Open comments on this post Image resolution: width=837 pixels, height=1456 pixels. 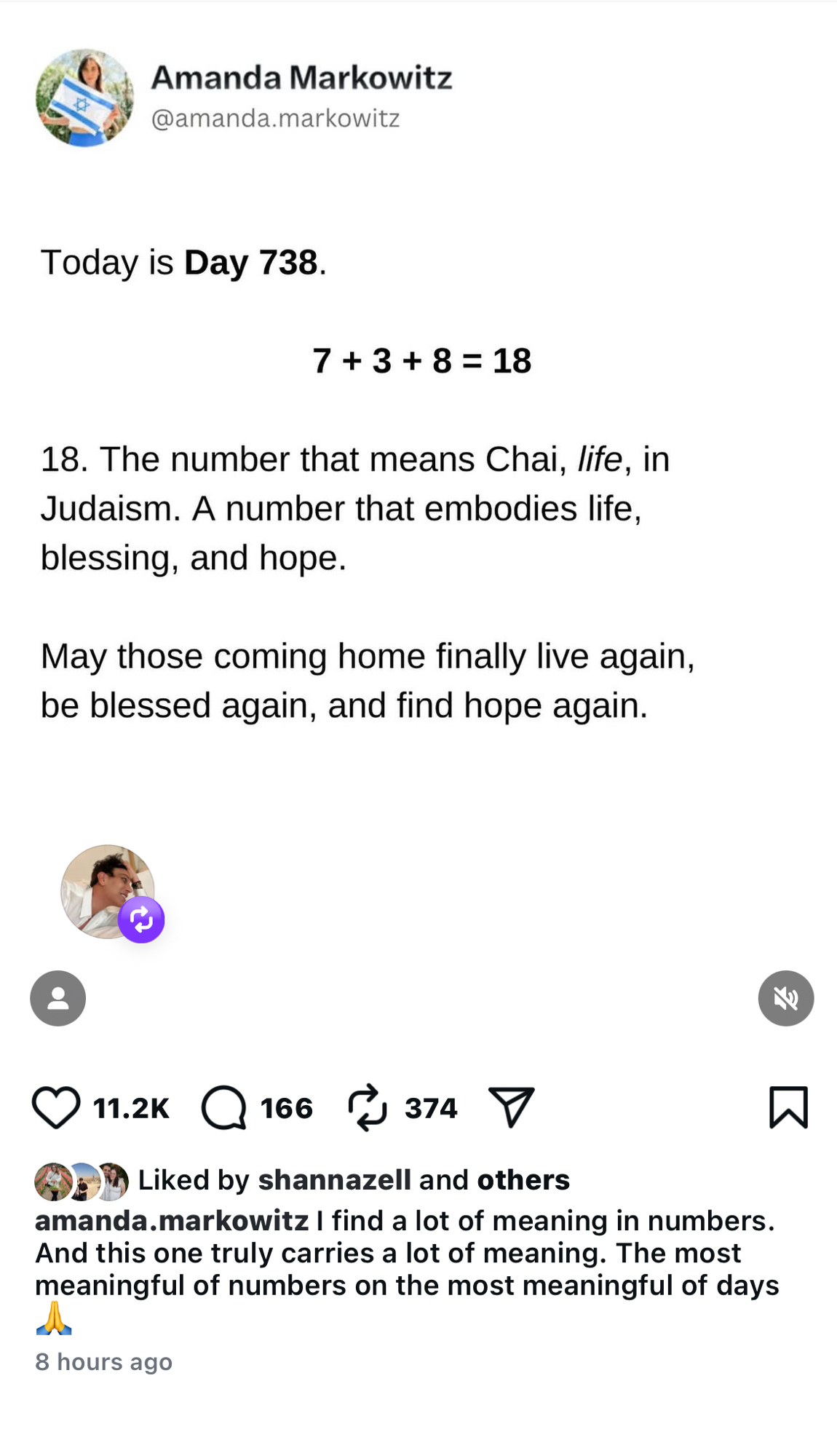click(224, 1107)
